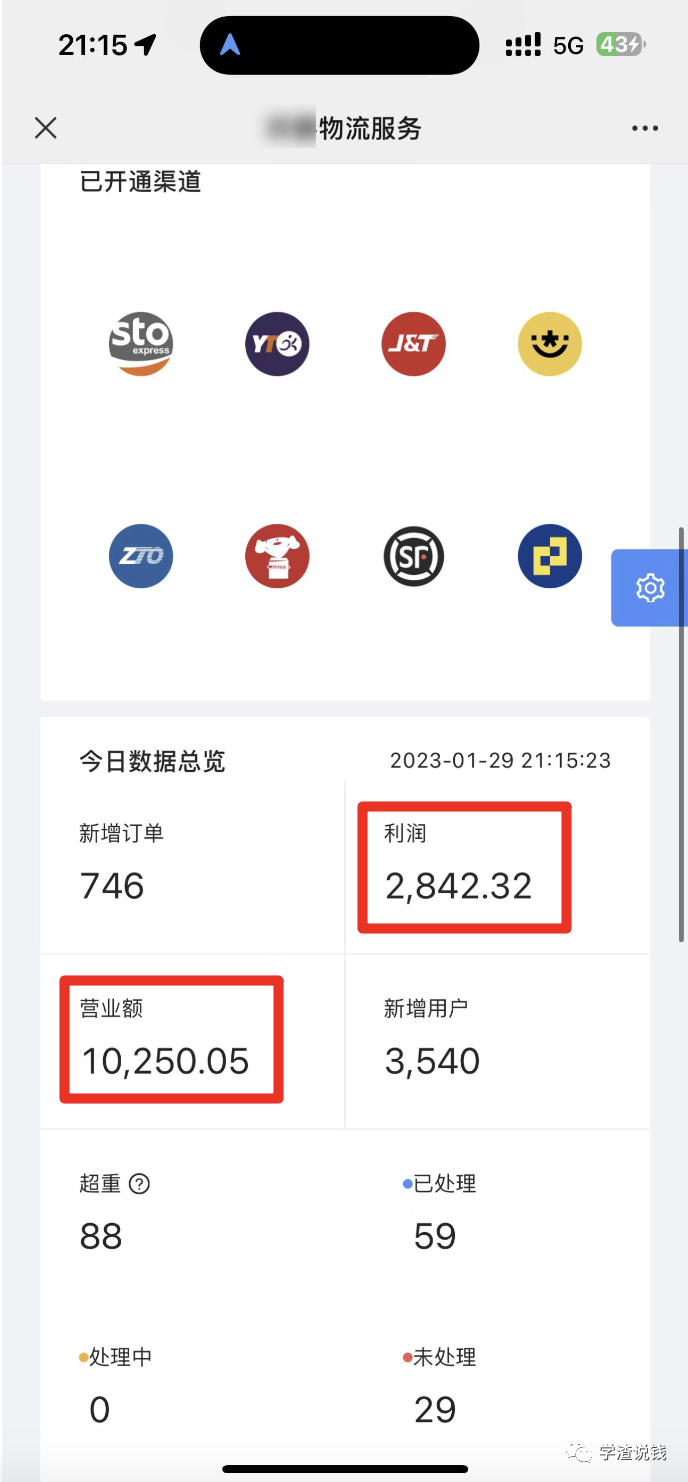This screenshot has height=1482, width=688.
Task: Select the J&T channel icon
Action: click(x=413, y=344)
